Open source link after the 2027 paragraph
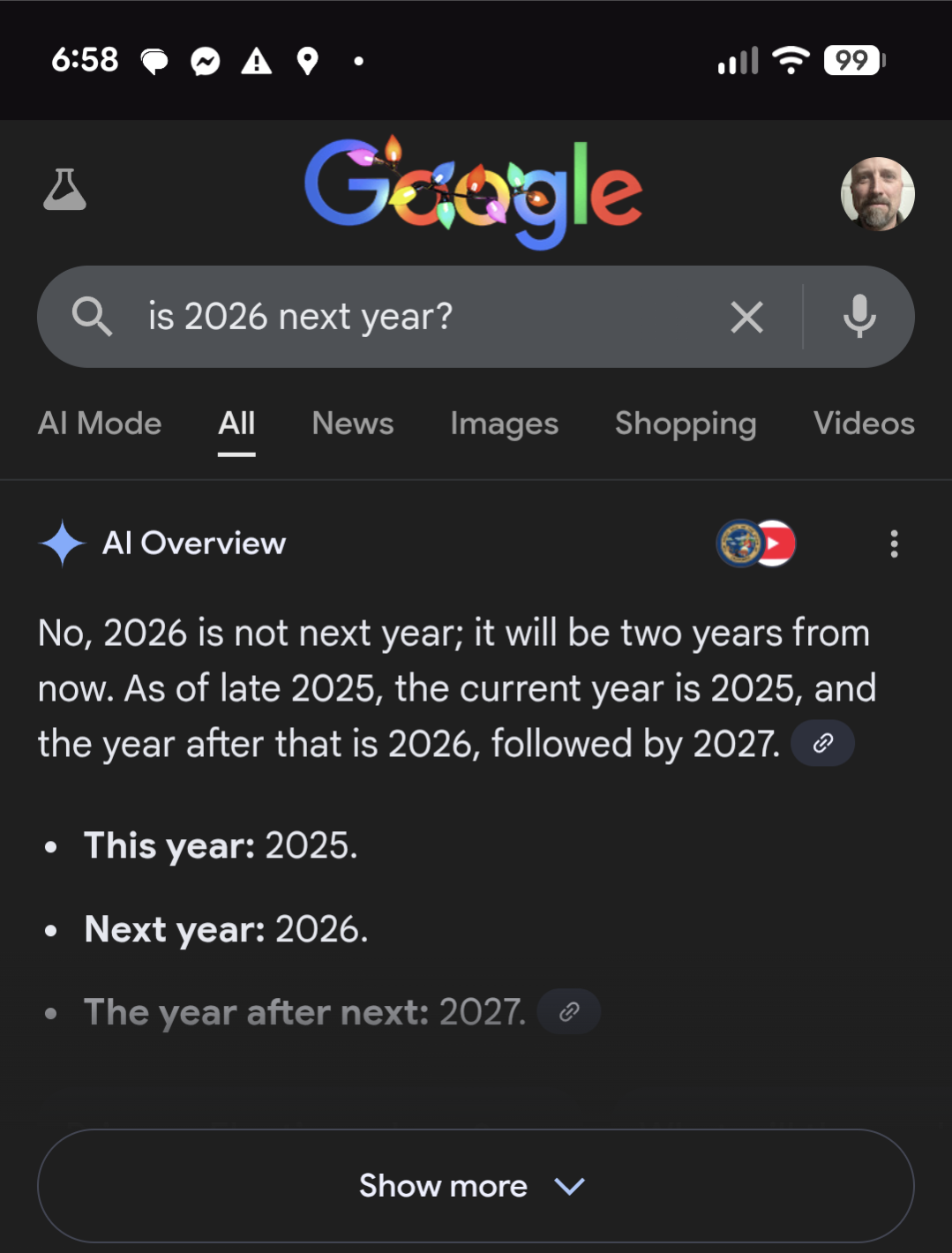This screenshot has width=952, height=1253. pos(822,743)
